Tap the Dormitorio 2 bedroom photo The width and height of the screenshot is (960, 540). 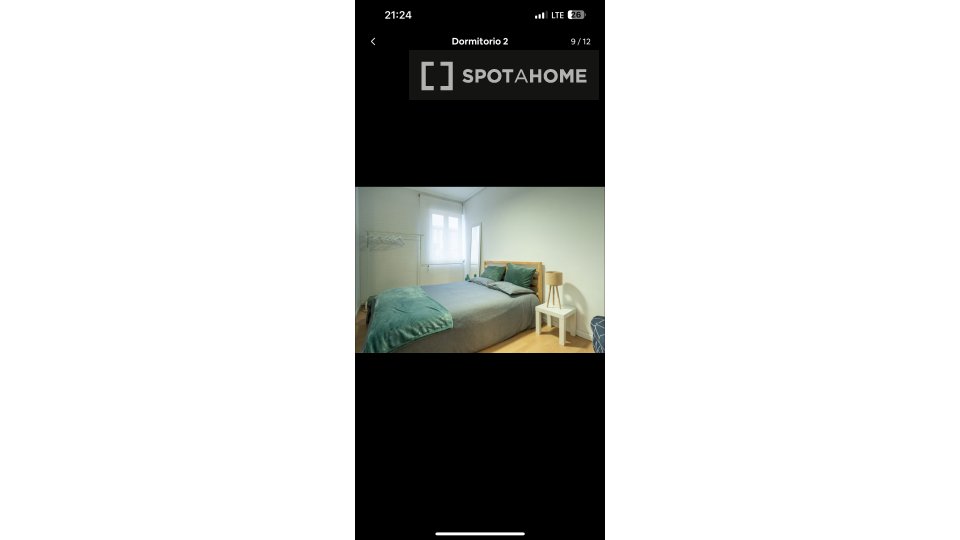point(480,270)
